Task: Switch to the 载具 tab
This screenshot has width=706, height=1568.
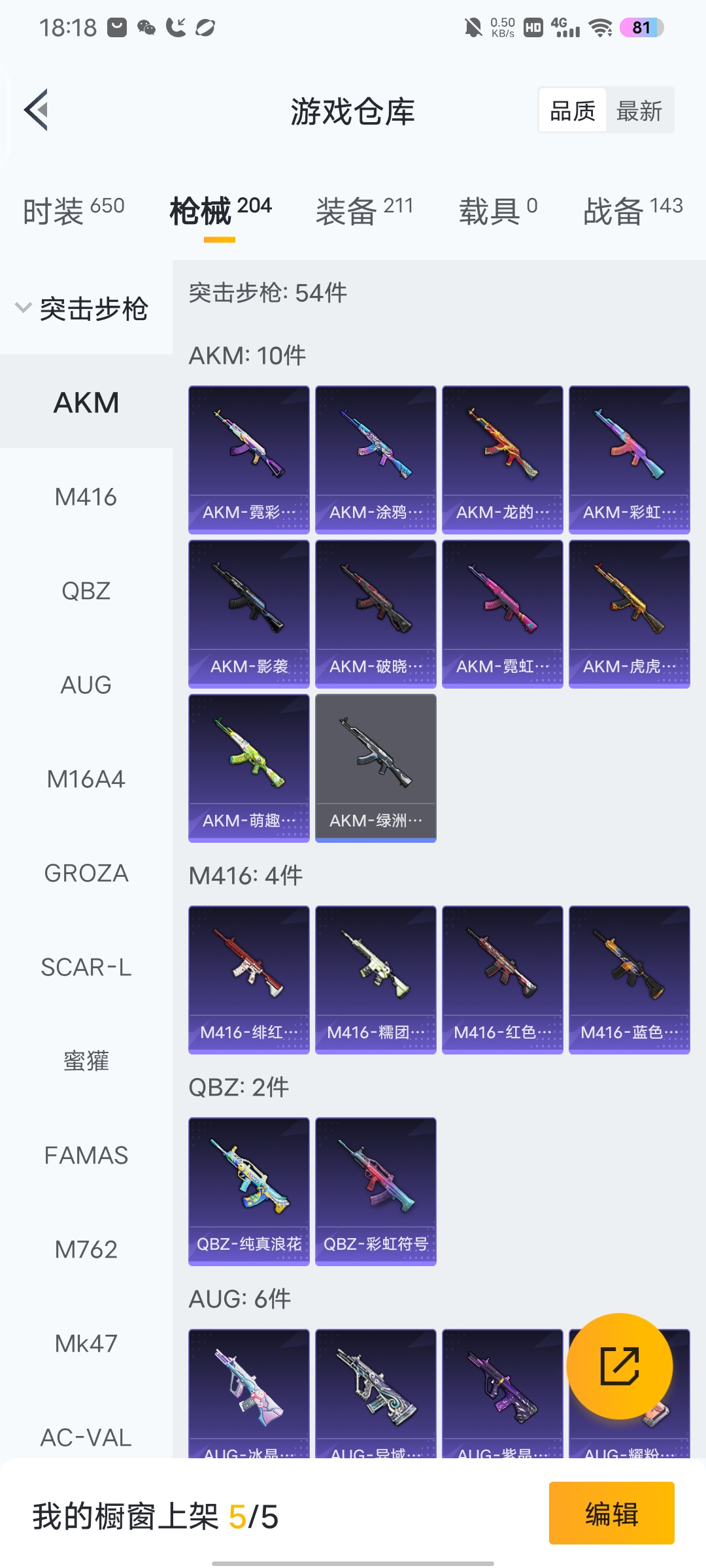Action: click(x=498, y=210)
